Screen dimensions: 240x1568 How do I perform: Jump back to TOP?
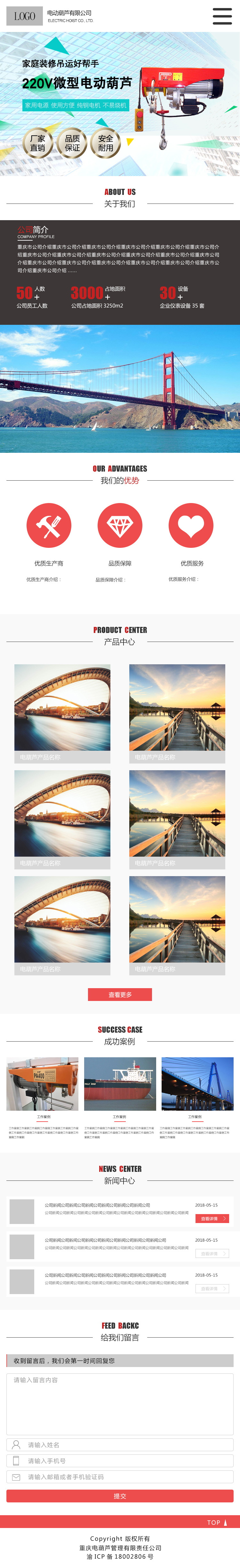coord(217,1522)
